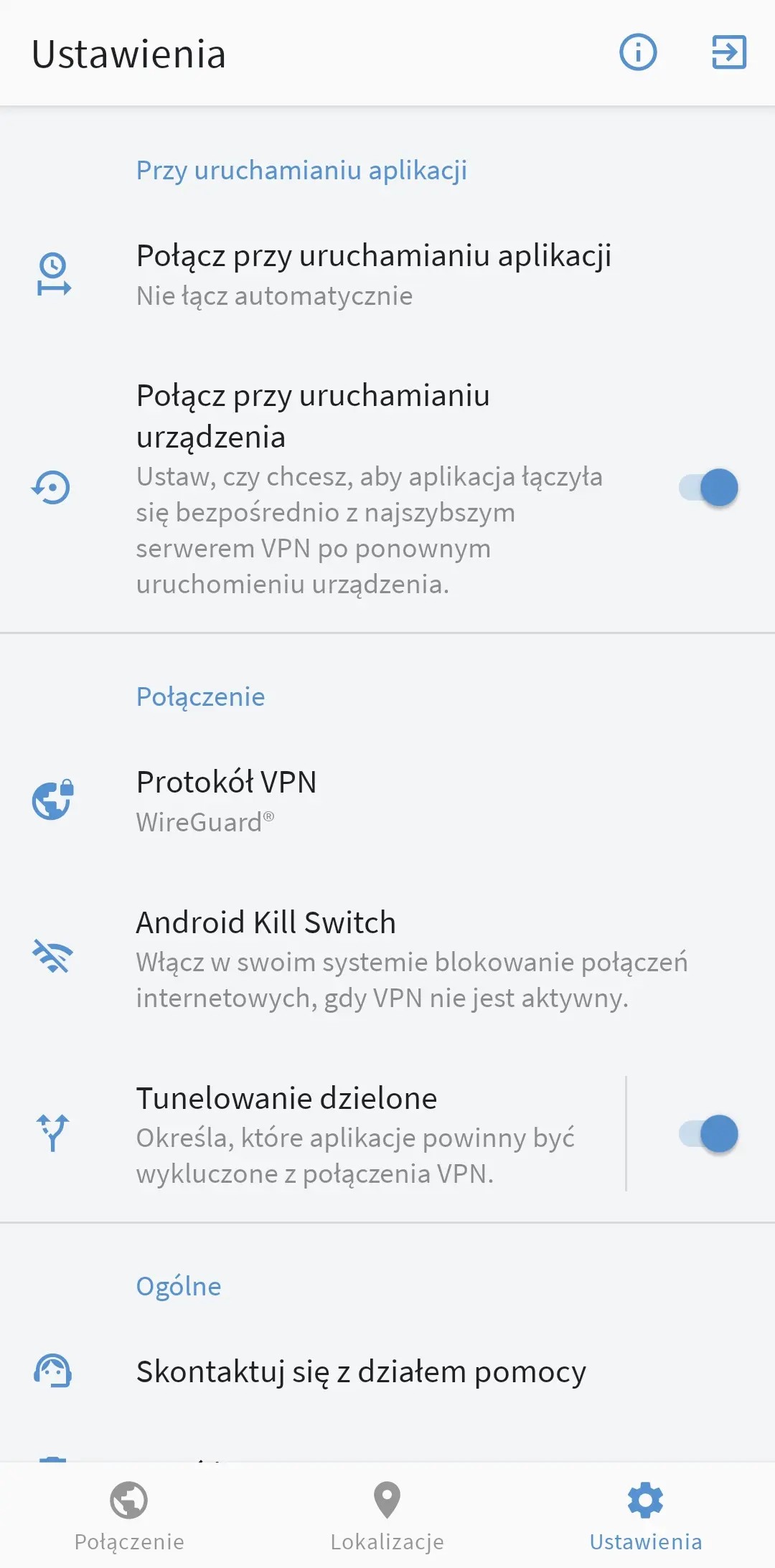Tap the logout icon in the app bar

pyautogui.click(x=728, y=52)
